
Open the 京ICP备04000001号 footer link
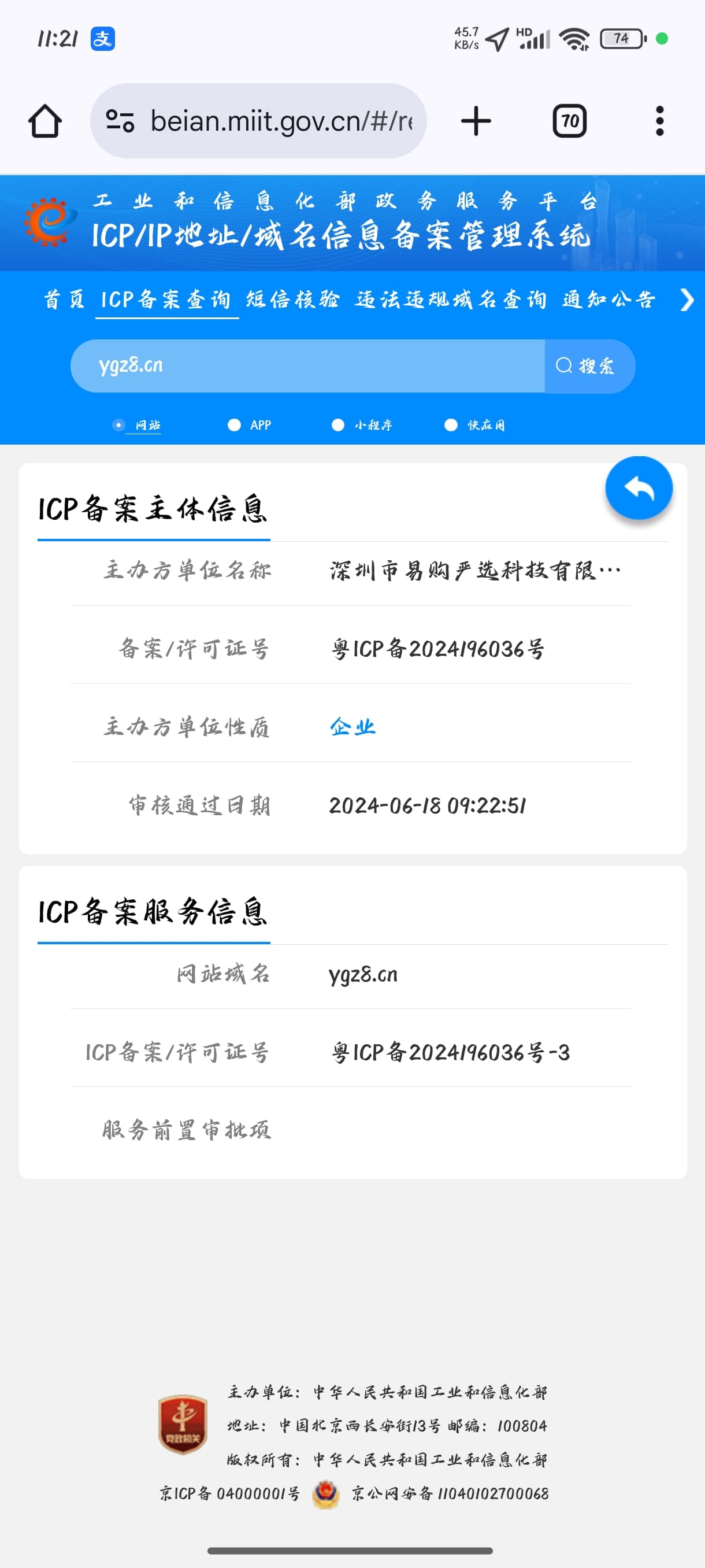(229, 1494)
